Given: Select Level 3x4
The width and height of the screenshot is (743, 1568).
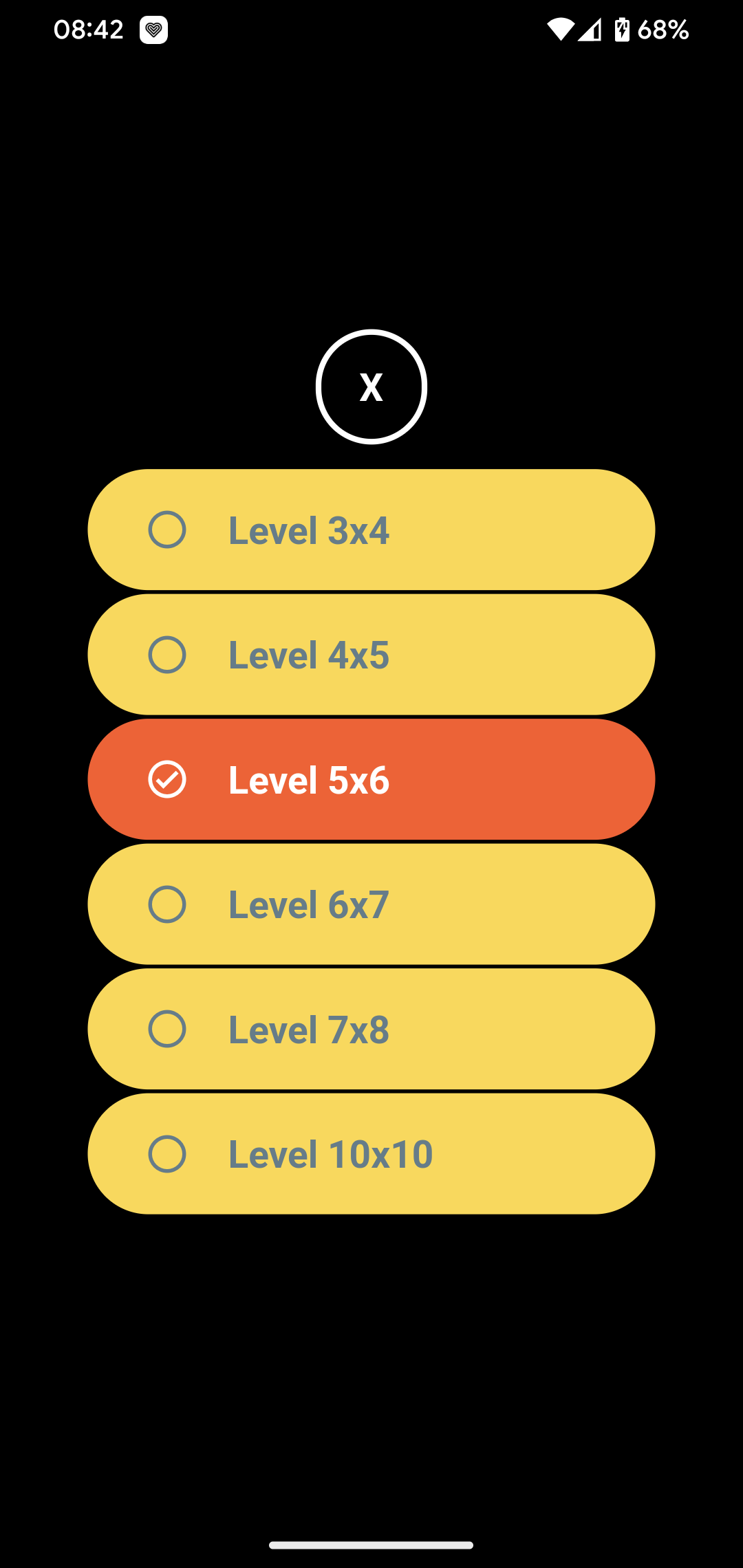Looking at the screenshot, I should pos(371,530).
